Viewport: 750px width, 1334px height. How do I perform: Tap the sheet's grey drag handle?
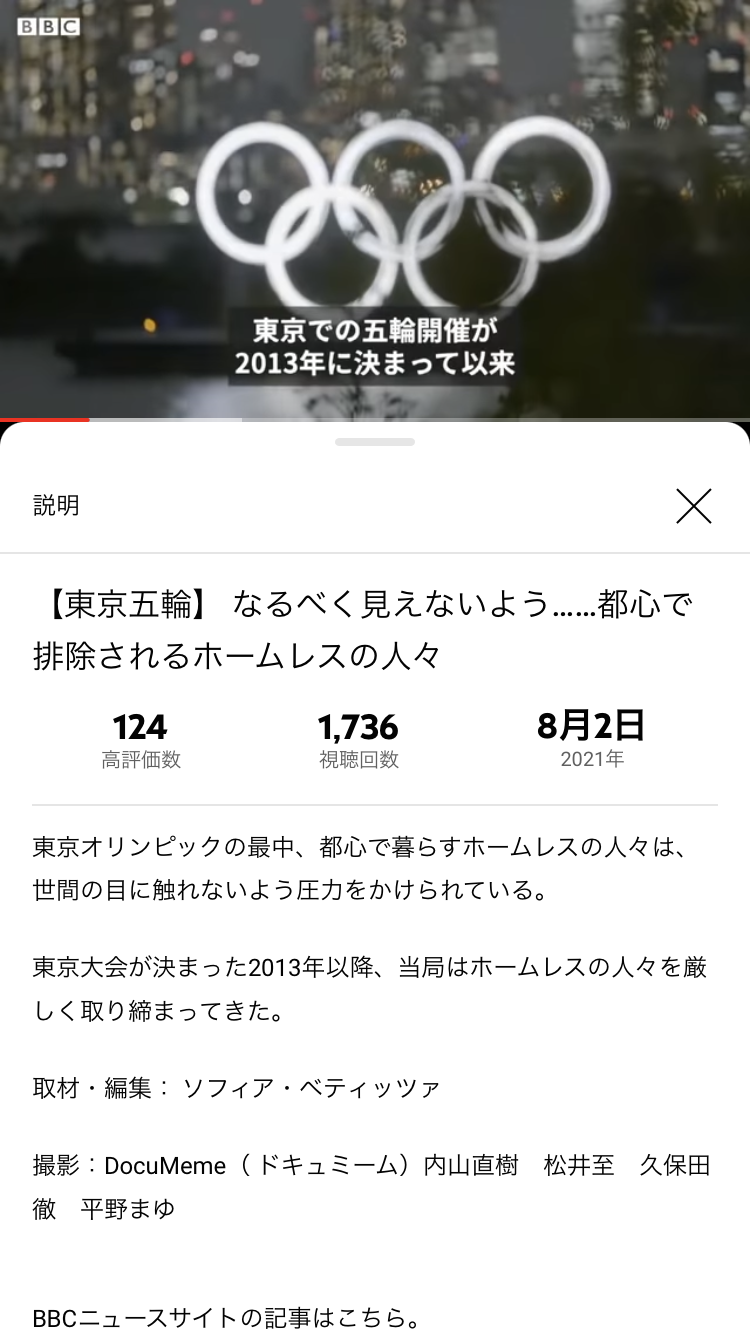click(x=375, y=442)
